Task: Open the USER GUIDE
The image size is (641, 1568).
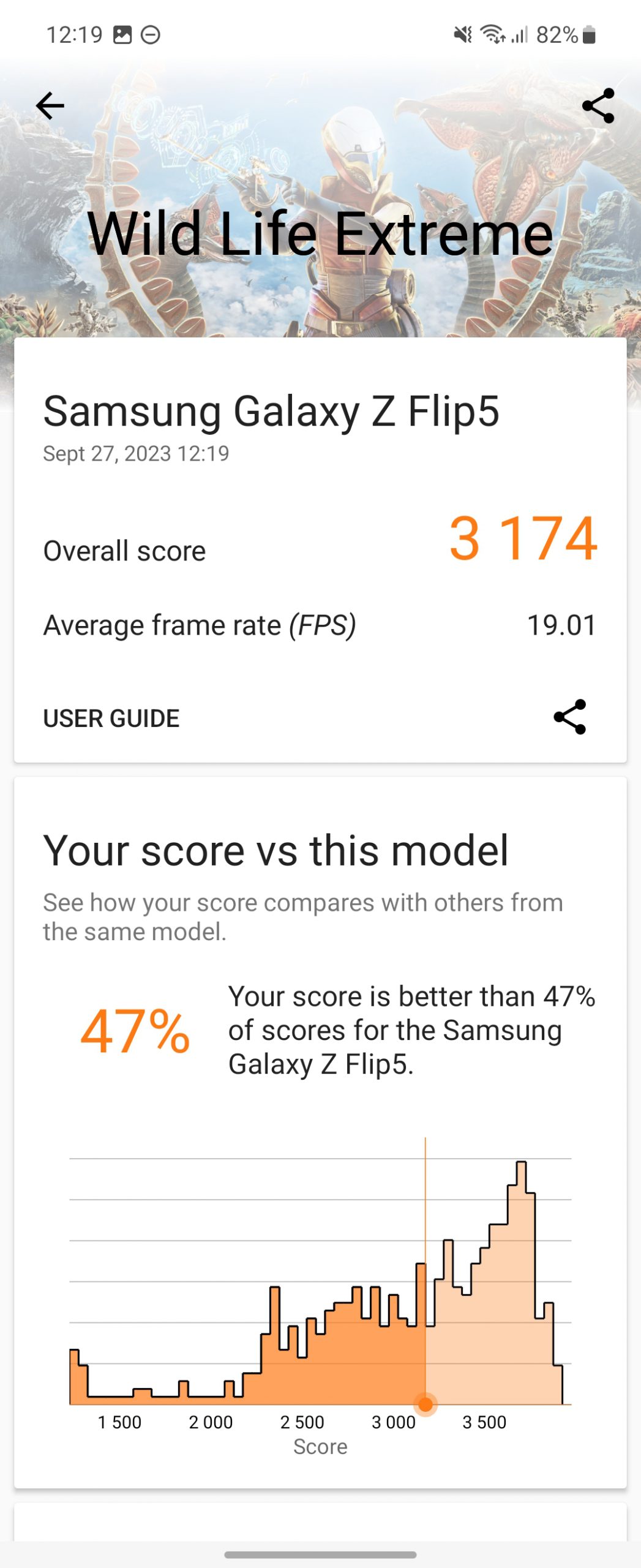Action: coord(111,718)
